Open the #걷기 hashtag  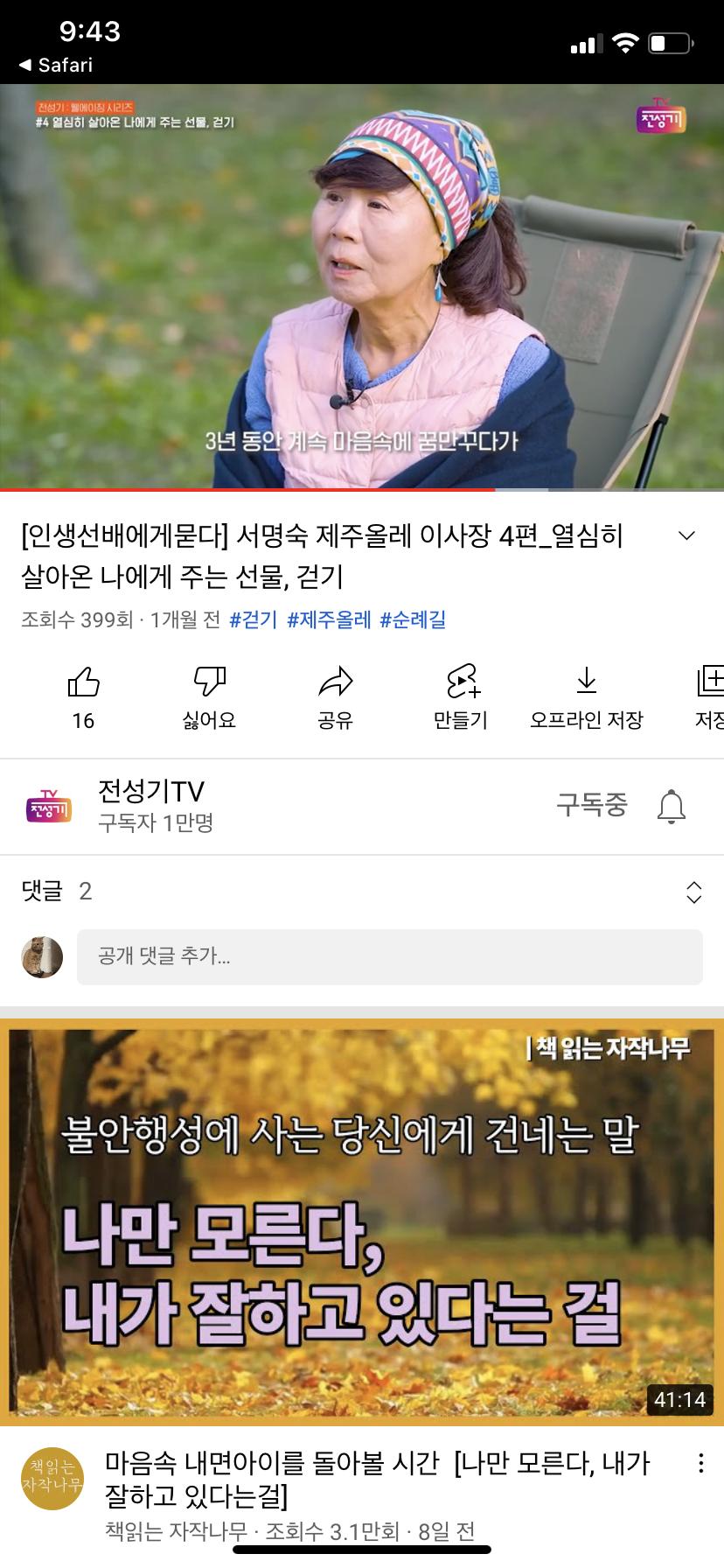tap(253, 620)
